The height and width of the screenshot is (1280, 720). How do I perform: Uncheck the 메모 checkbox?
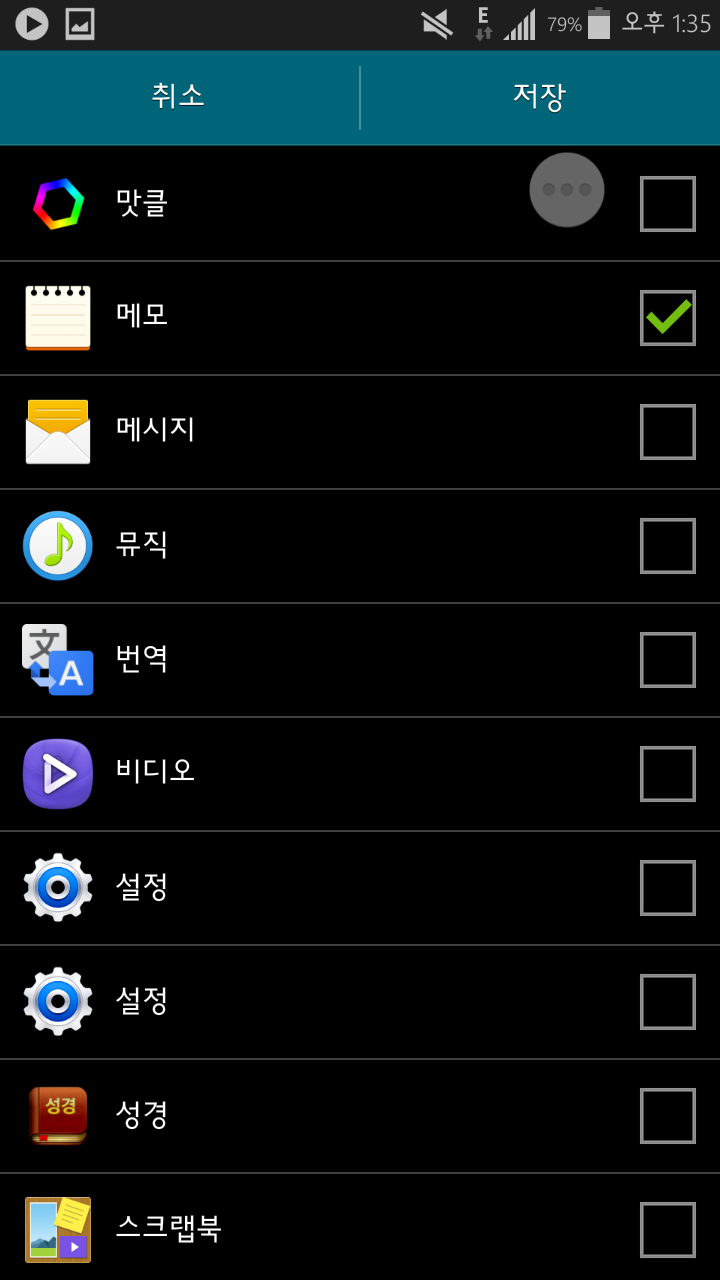tap(667, 318)
